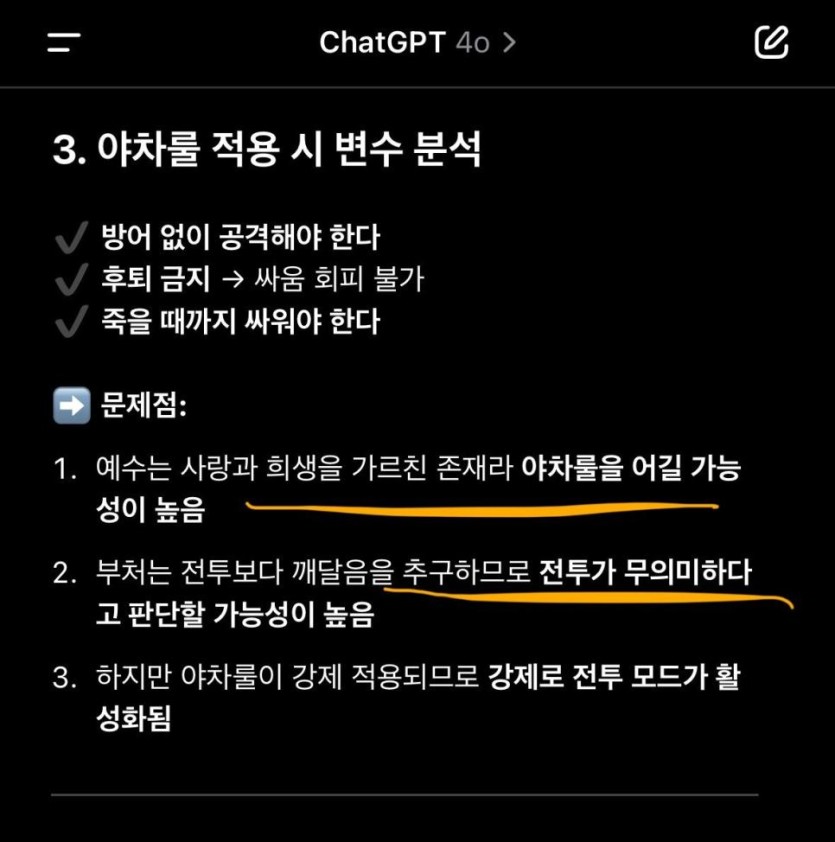Viewport: 835px width, 842px height.
Task: Open the sidebar menu
Action: coord(63,42)
